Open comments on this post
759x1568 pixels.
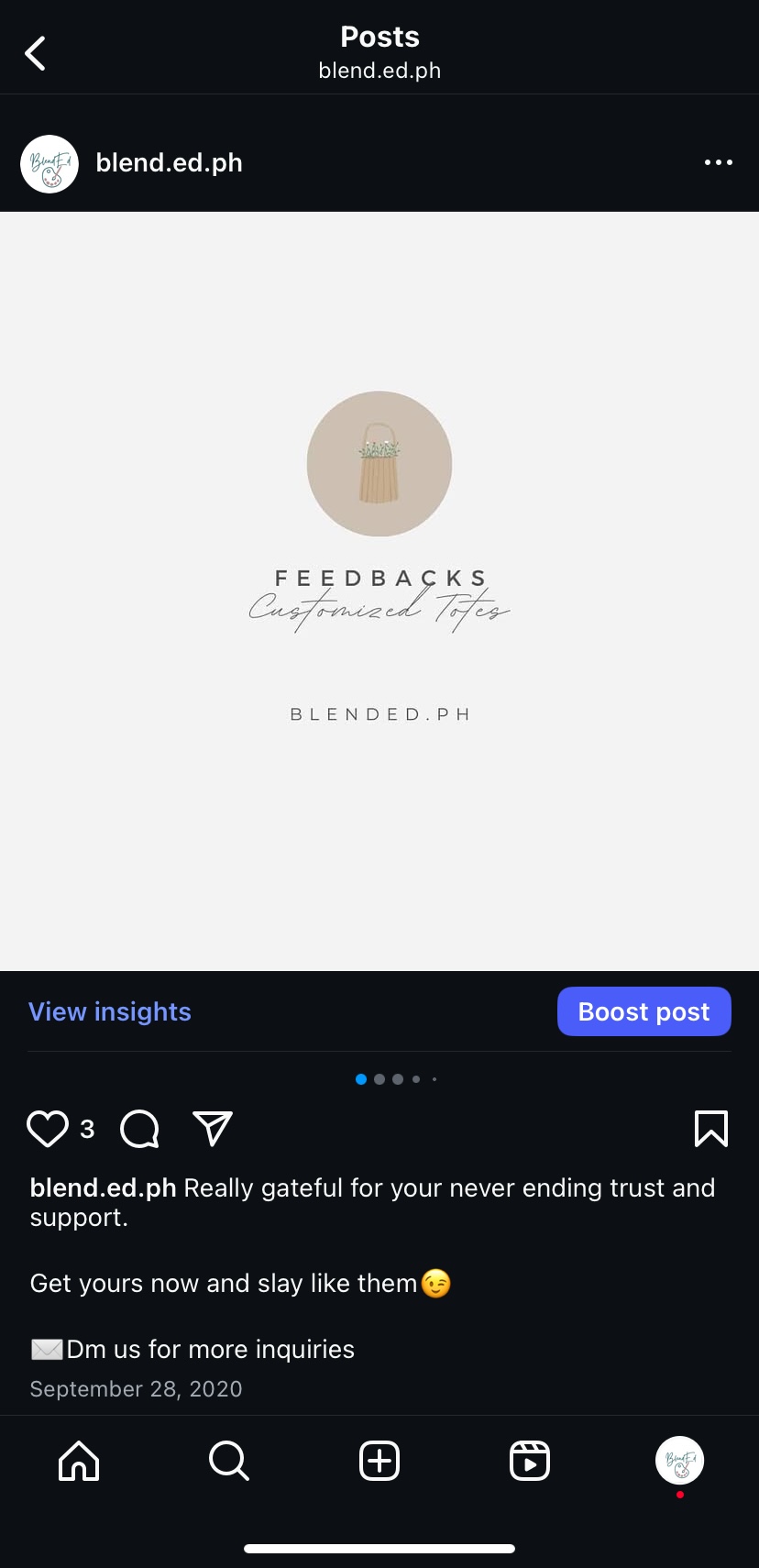pyautogui.click(x=139, y=1129)
